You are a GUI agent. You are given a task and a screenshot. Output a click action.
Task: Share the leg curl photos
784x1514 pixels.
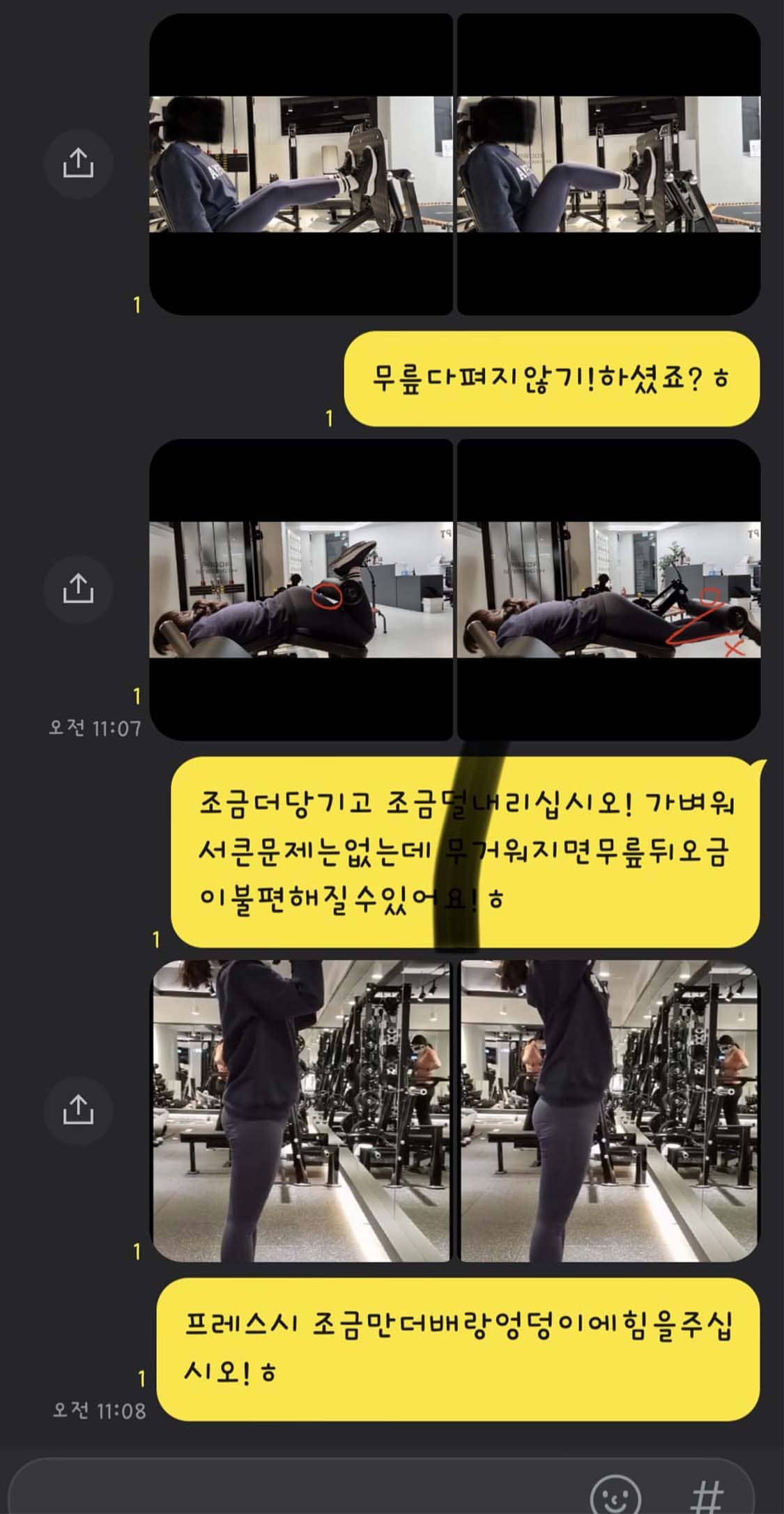(x=78, y=589)
